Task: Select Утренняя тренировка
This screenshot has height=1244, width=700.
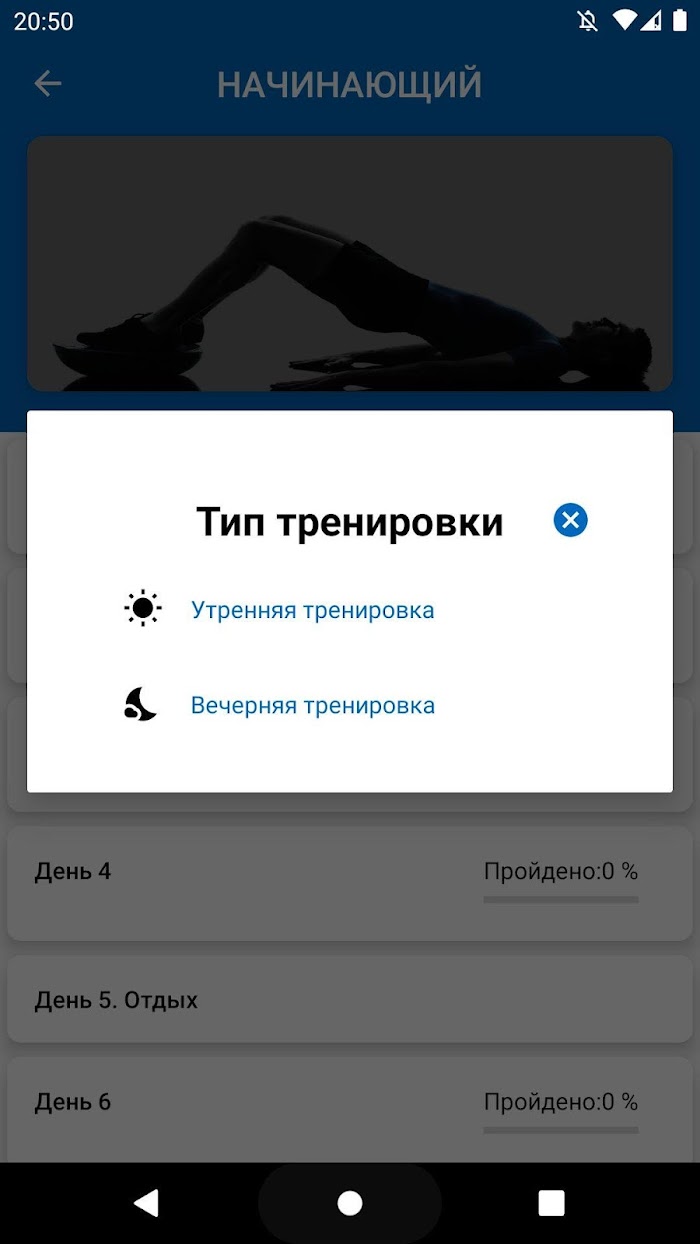Action: point(312,610)
